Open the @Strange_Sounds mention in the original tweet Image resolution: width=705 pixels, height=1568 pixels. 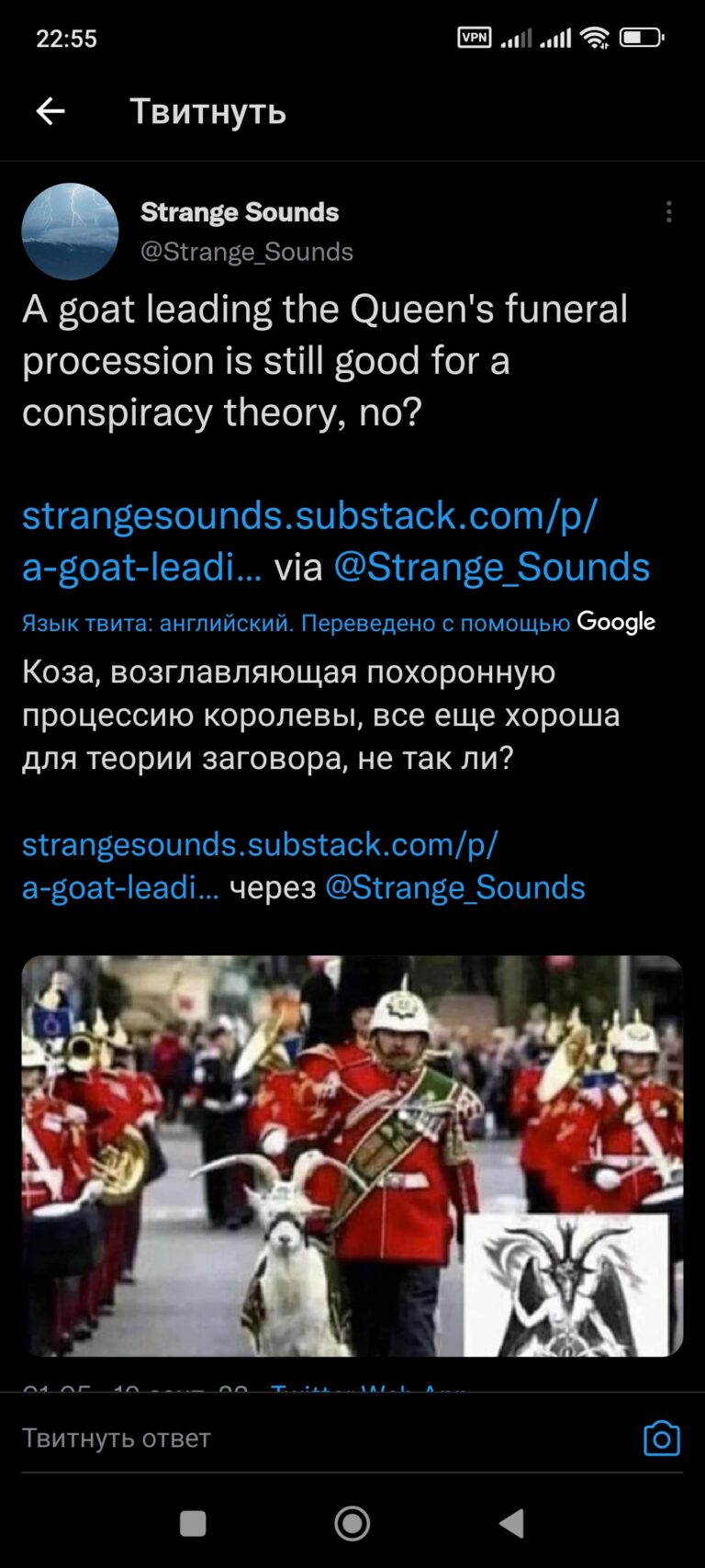pos(492,567)
